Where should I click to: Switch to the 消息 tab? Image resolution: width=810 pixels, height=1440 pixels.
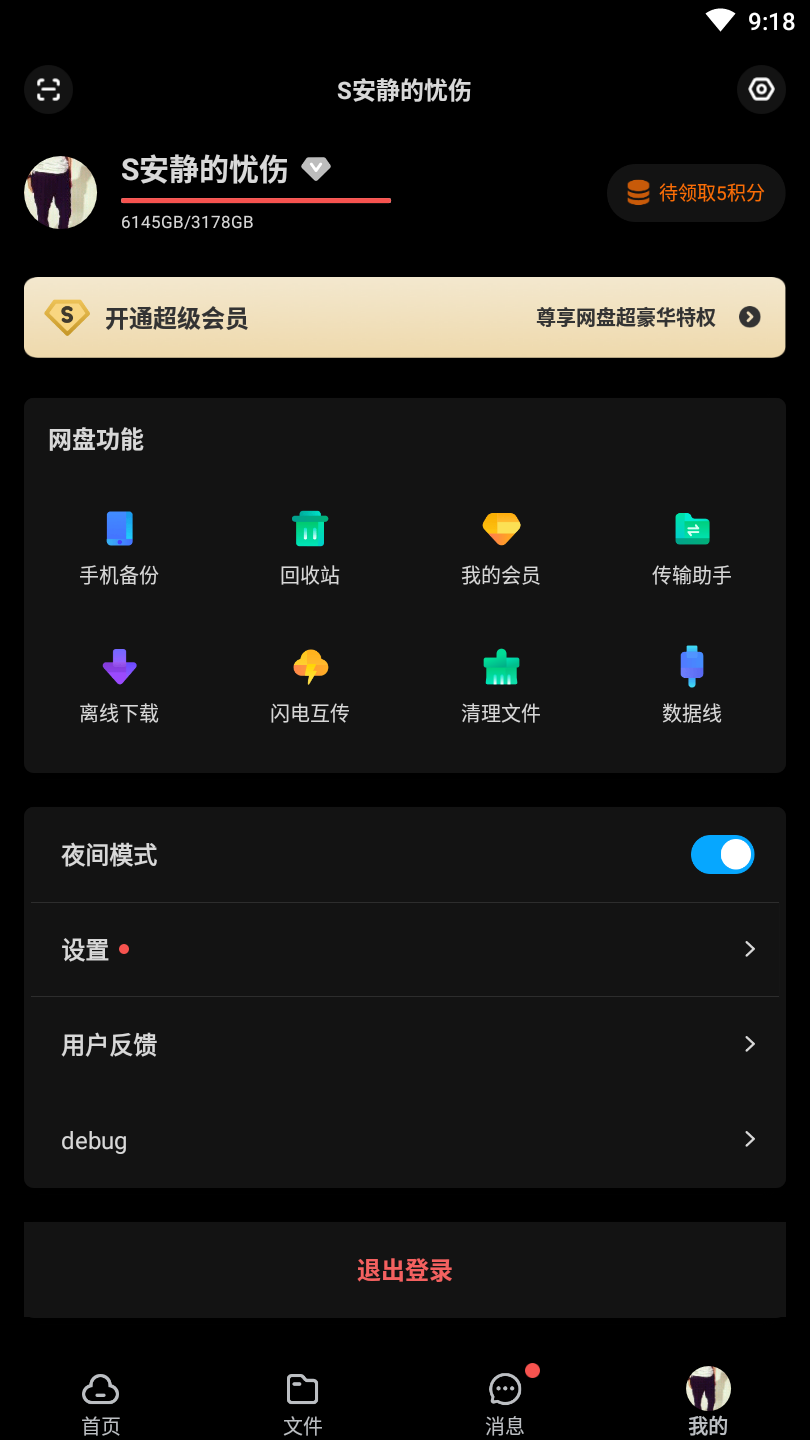(505, 1402)
